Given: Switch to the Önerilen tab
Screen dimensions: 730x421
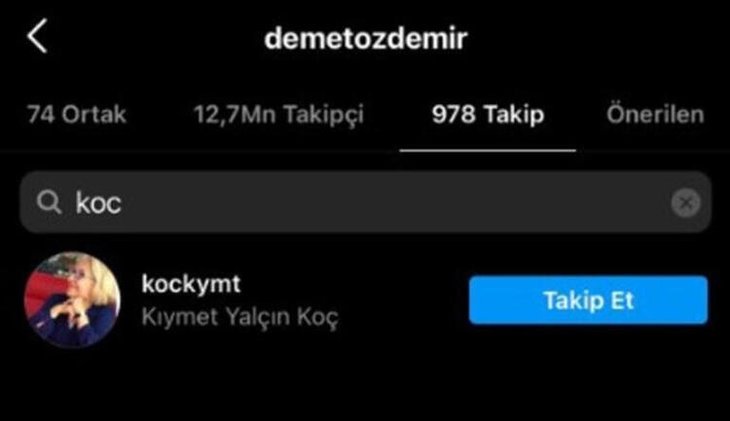Looking at the screenshot, I should 655,114.
